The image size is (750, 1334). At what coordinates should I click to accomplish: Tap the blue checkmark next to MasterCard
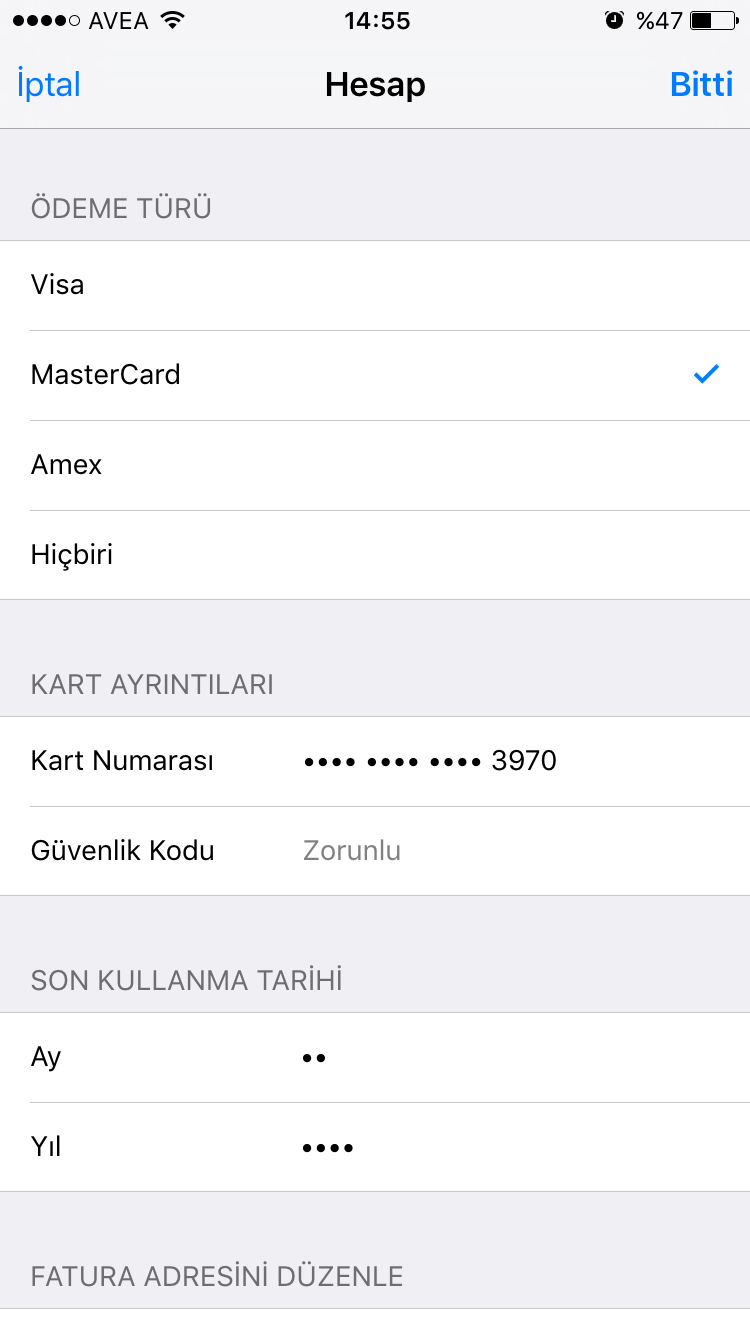pyautogui.click(x=706, y=374)
